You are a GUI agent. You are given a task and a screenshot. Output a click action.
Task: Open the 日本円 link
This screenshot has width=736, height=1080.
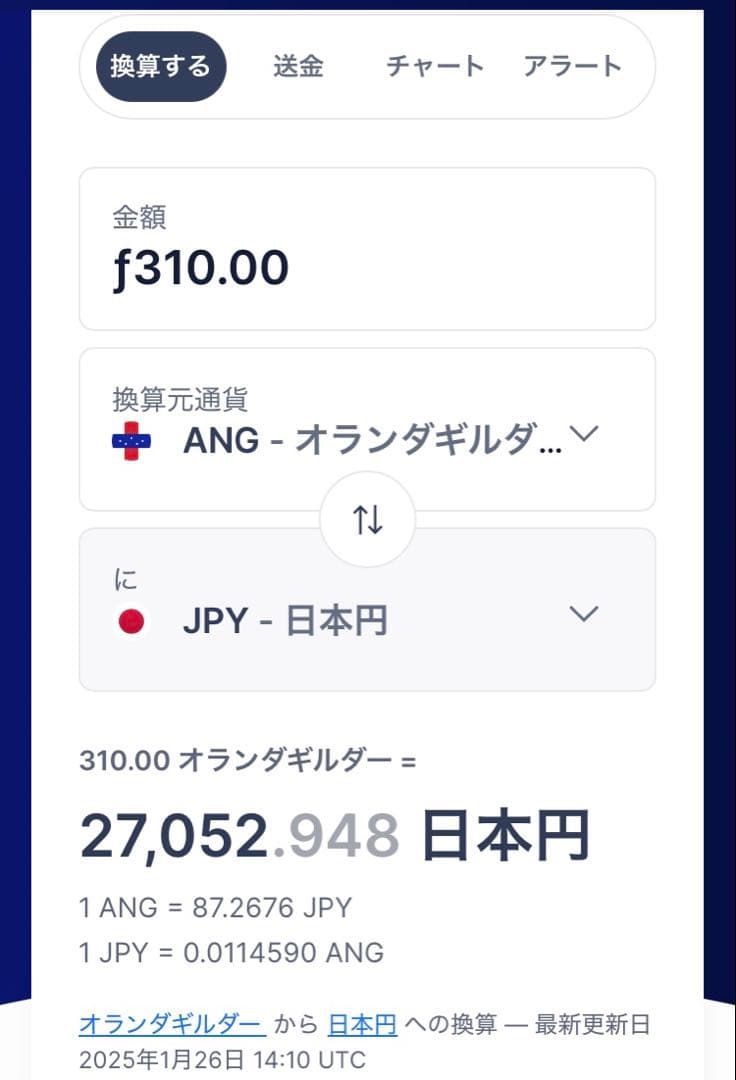click(360, 1024)
